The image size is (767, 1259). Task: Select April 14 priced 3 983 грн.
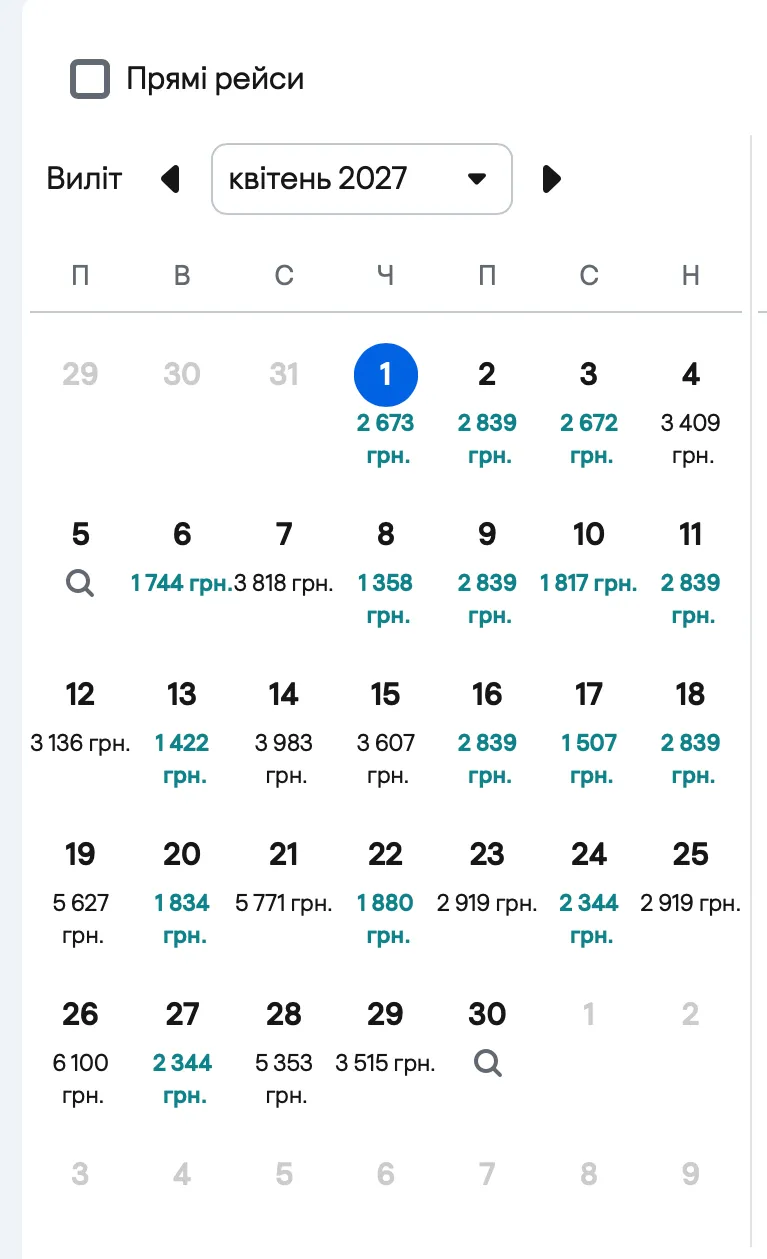point(284,731)
